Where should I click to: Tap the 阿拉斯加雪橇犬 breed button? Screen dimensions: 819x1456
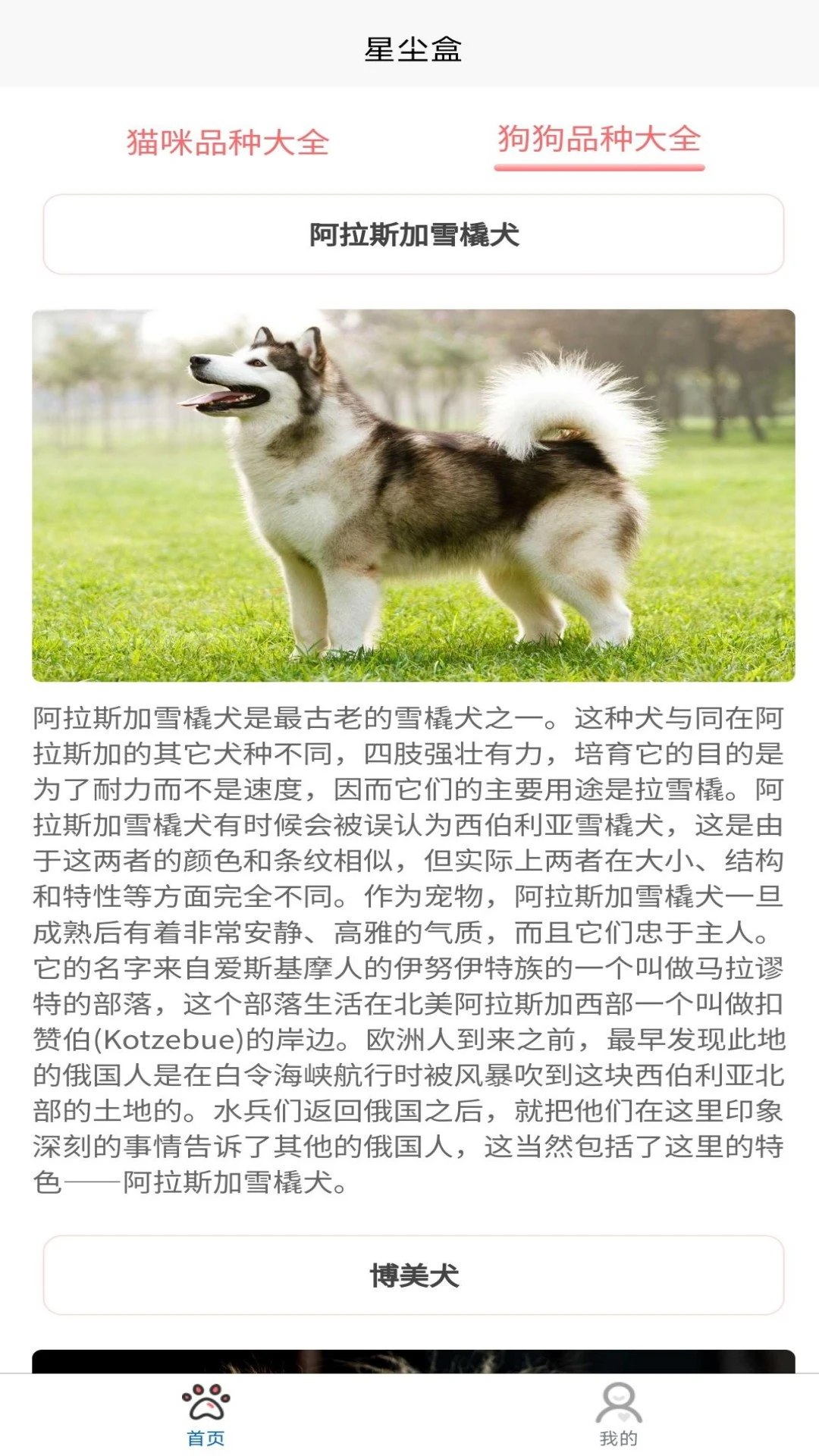coord(413,234)
